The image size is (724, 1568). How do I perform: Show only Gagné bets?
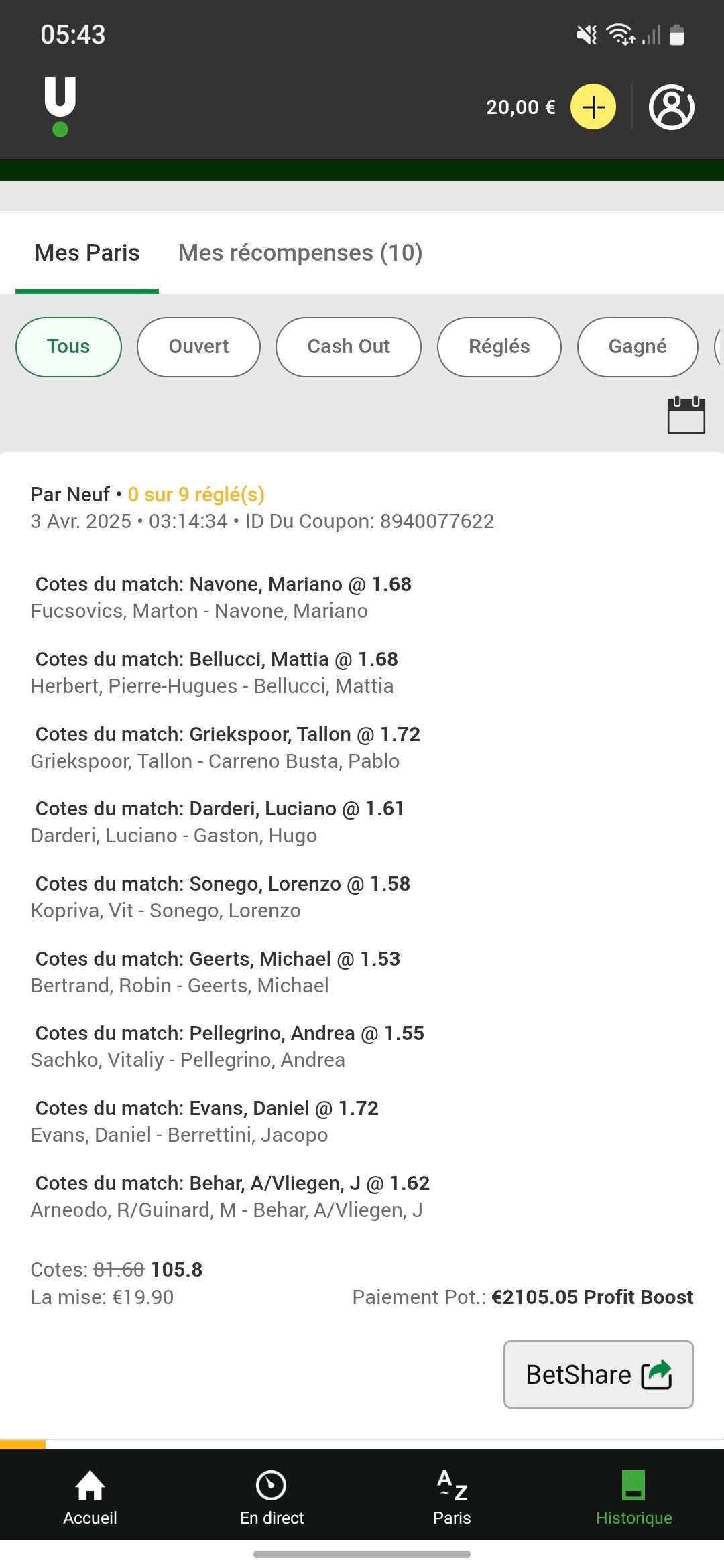pos(638,347)
